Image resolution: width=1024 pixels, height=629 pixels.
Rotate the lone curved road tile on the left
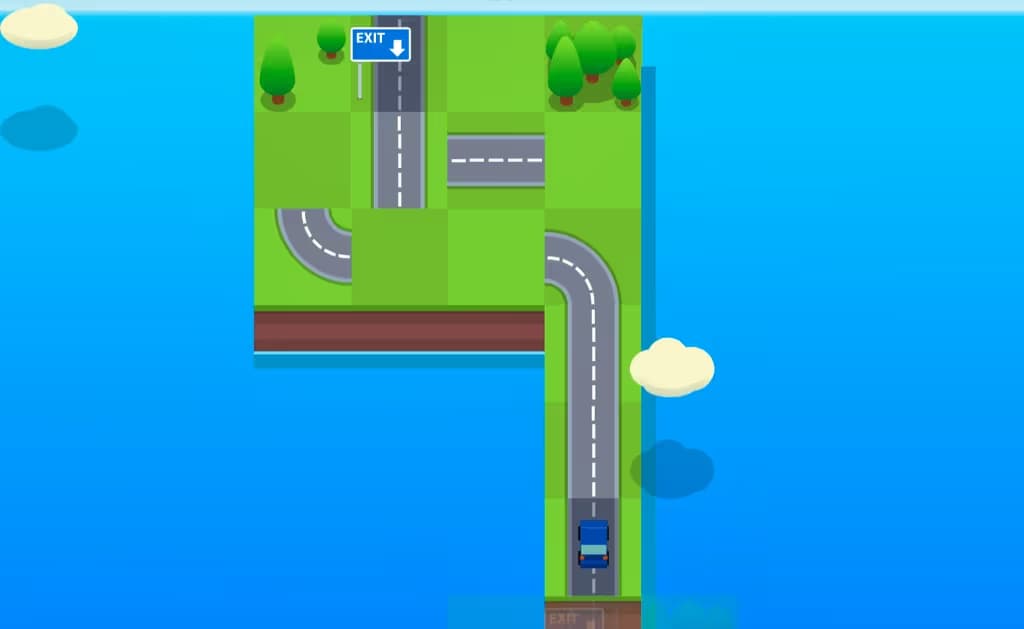point(304,256)
